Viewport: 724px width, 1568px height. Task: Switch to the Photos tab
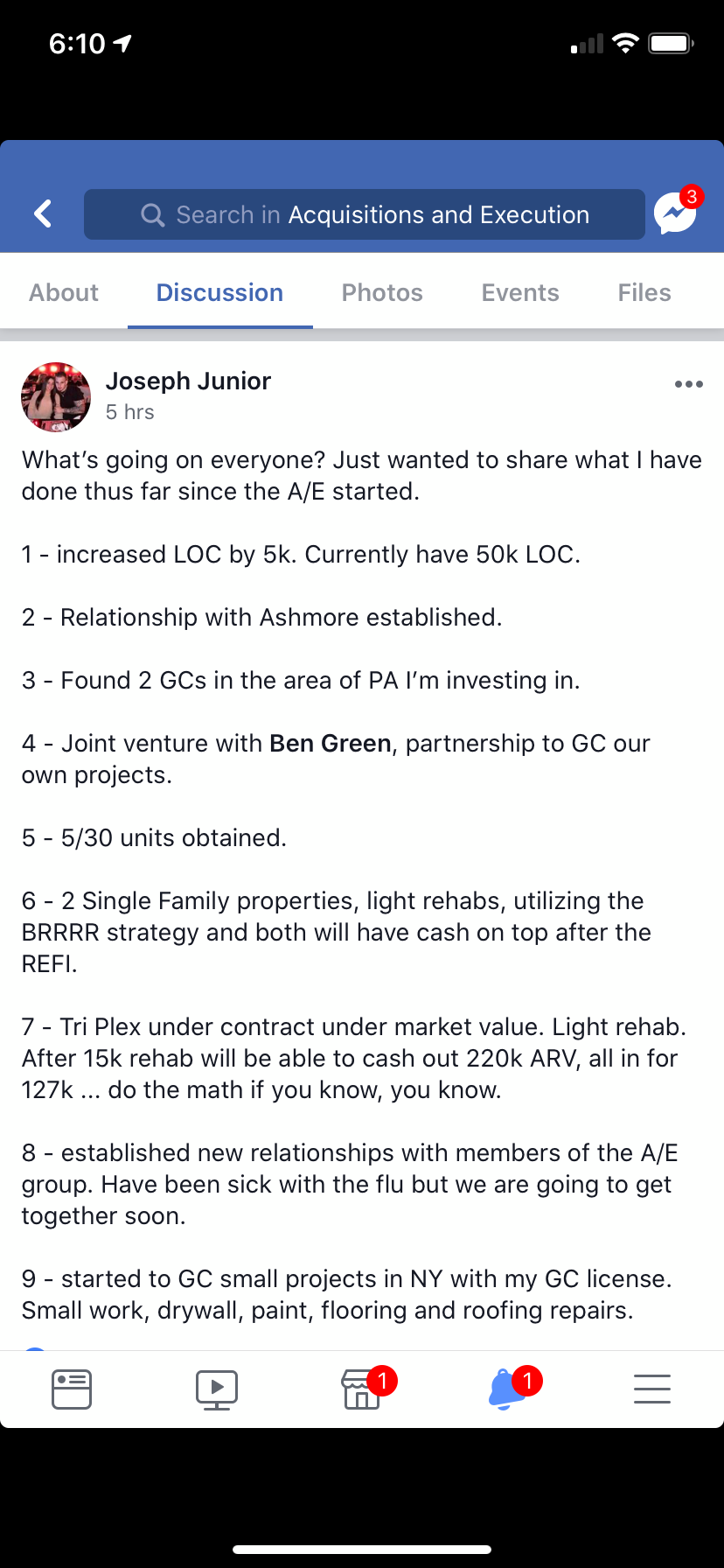tap(382, 292)
